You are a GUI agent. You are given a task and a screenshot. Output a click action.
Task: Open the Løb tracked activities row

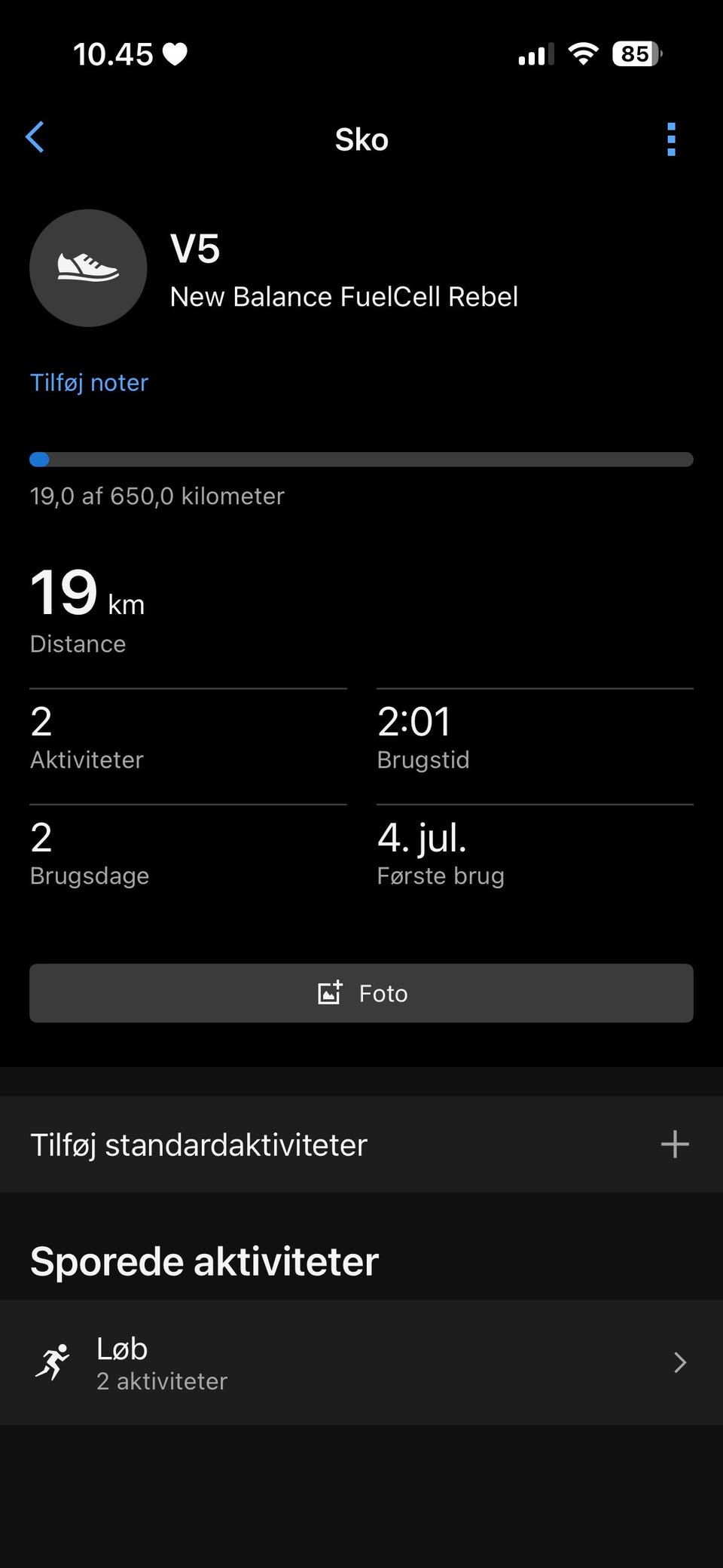tap(361, 1362)
